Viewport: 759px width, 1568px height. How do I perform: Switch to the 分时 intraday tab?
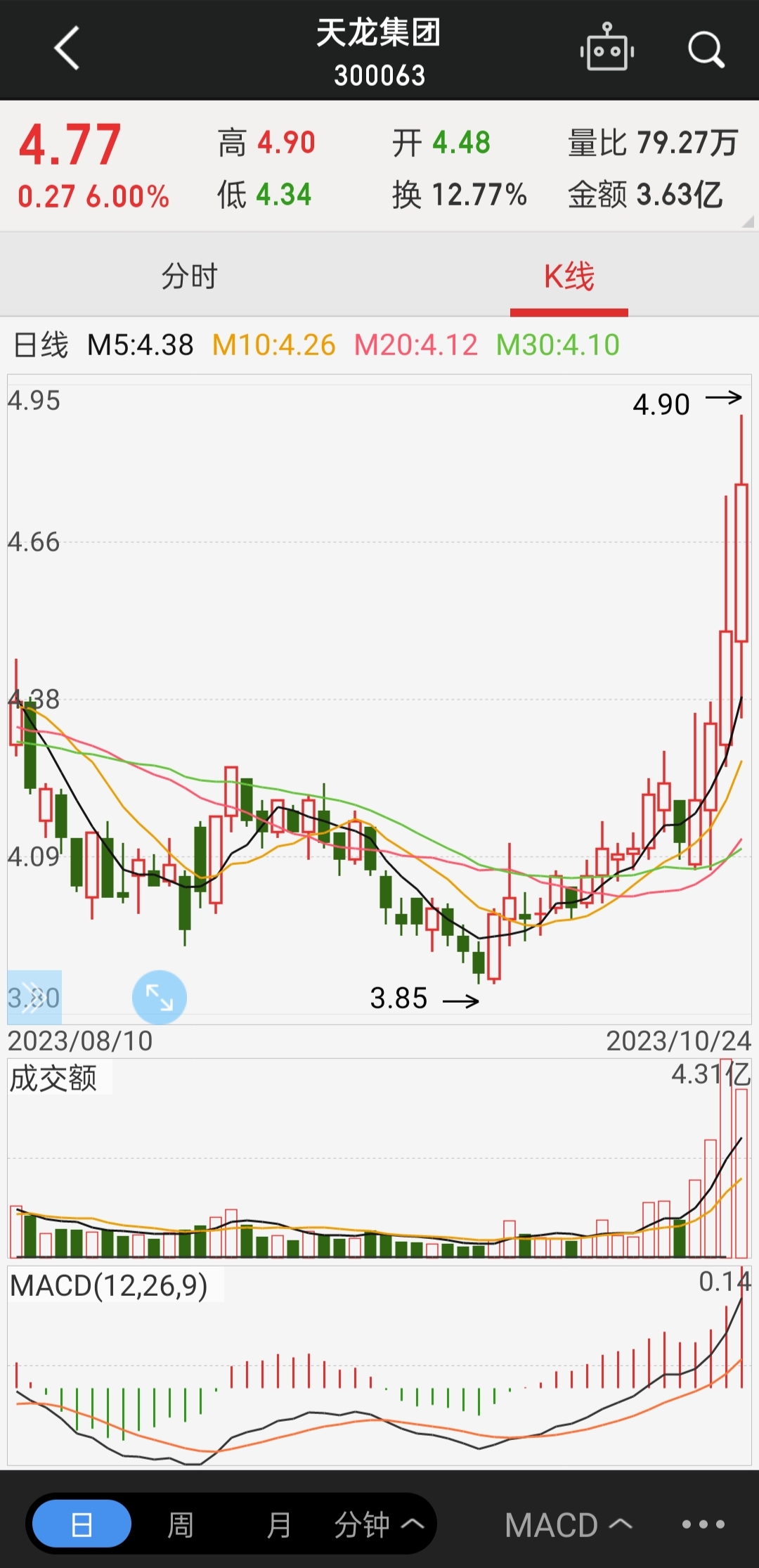coord(190,276)
